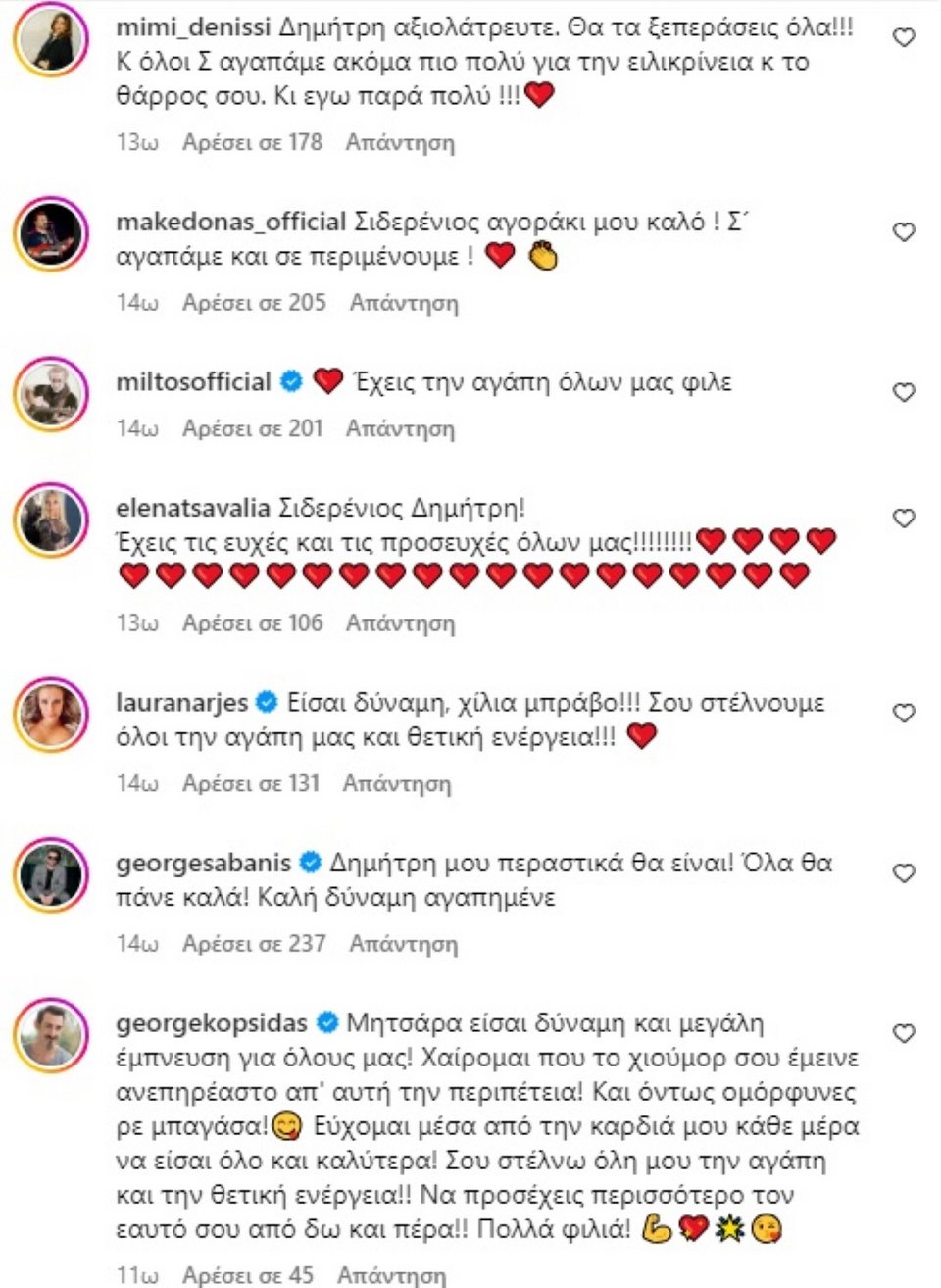Open miltosofficial's profile avatar
The image size is (941, 1288).
pos(50,394)
